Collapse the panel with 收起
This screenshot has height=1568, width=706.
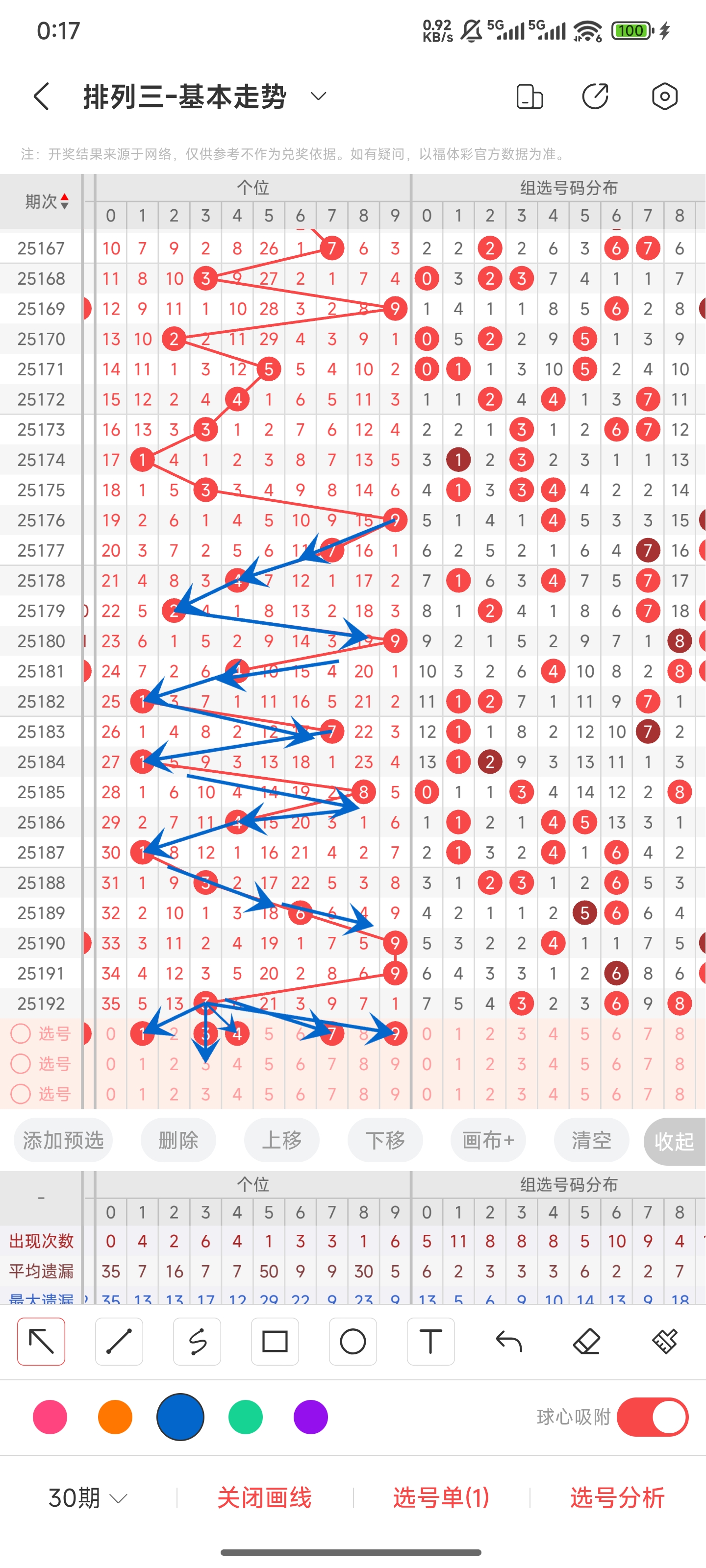(674, 1141)
